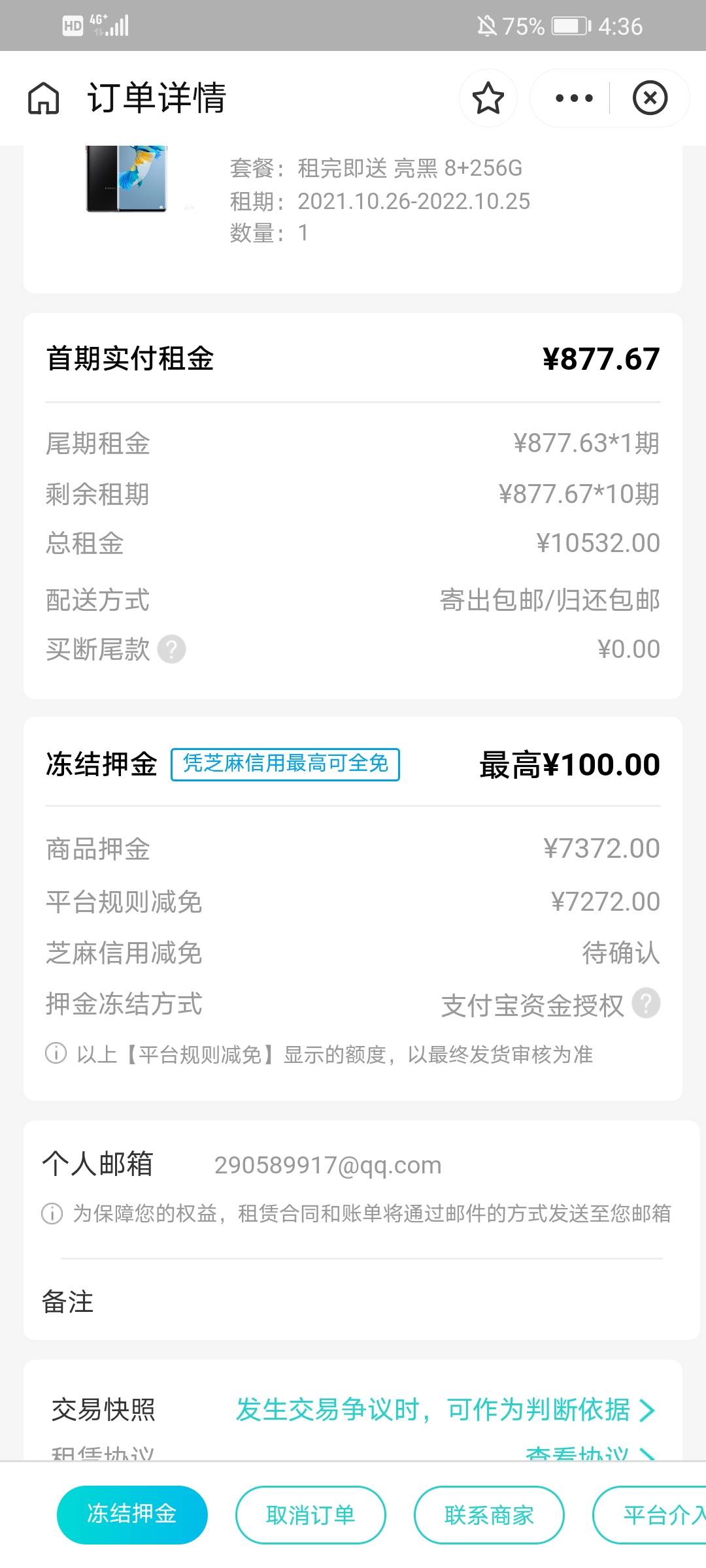Open the phone product image
The image size is (706, 1568).
(126, 178)
